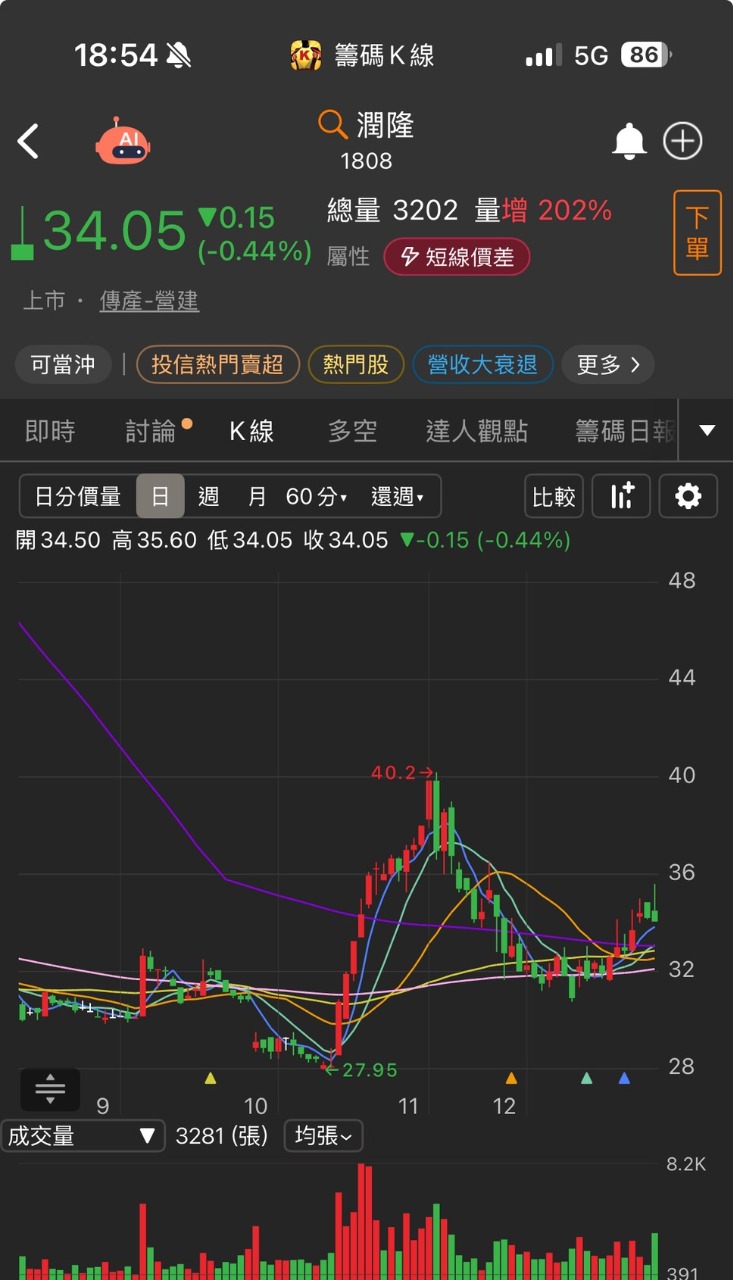Switch to the 討論 tab
This screenshot has width=733, height=1280.
tap(151, 431)
